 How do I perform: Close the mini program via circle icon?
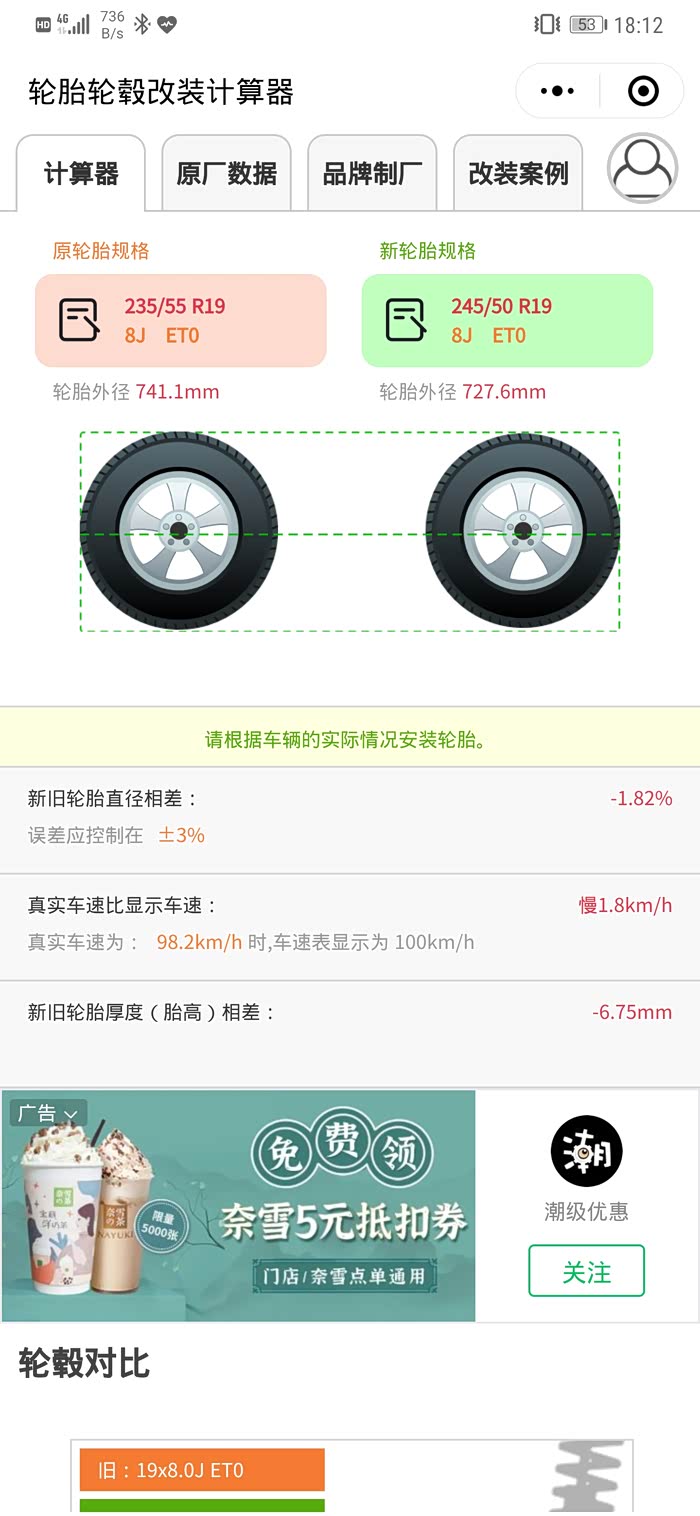tap(643, 91)
